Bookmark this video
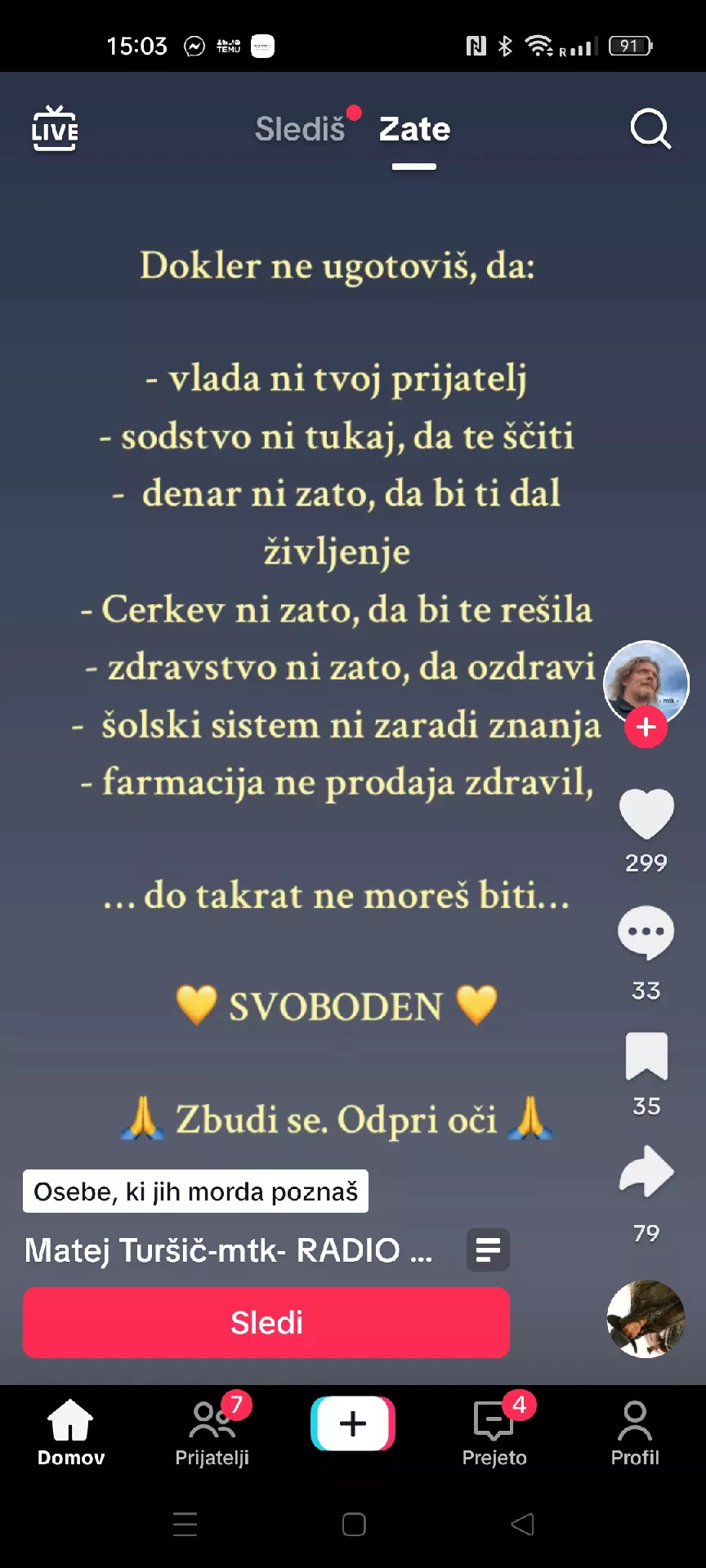The height and width of the screenshot is (1568, 706). coord(646,1056)
